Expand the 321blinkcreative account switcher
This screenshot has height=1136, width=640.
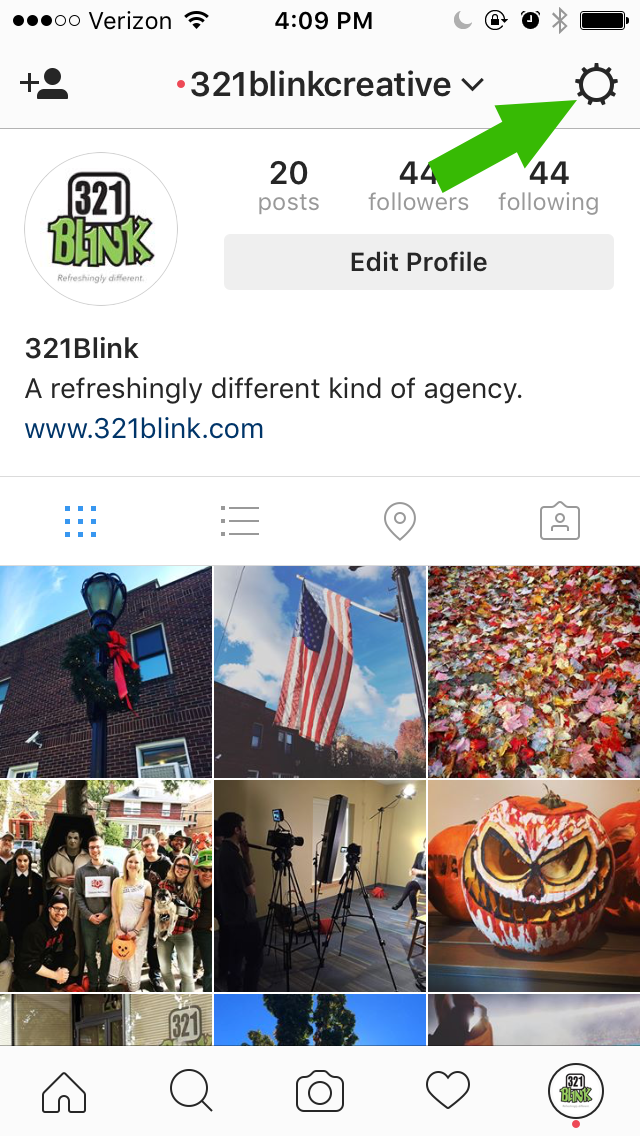[330, 85]
